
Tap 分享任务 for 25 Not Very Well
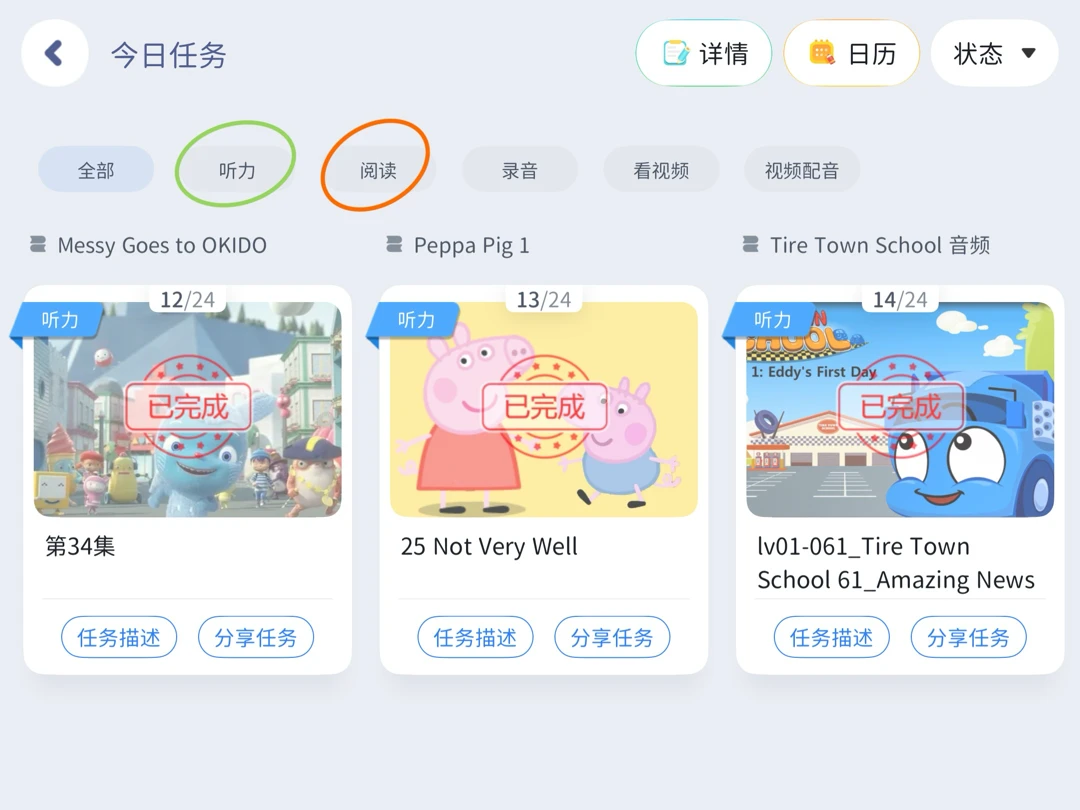click(612, 637)
